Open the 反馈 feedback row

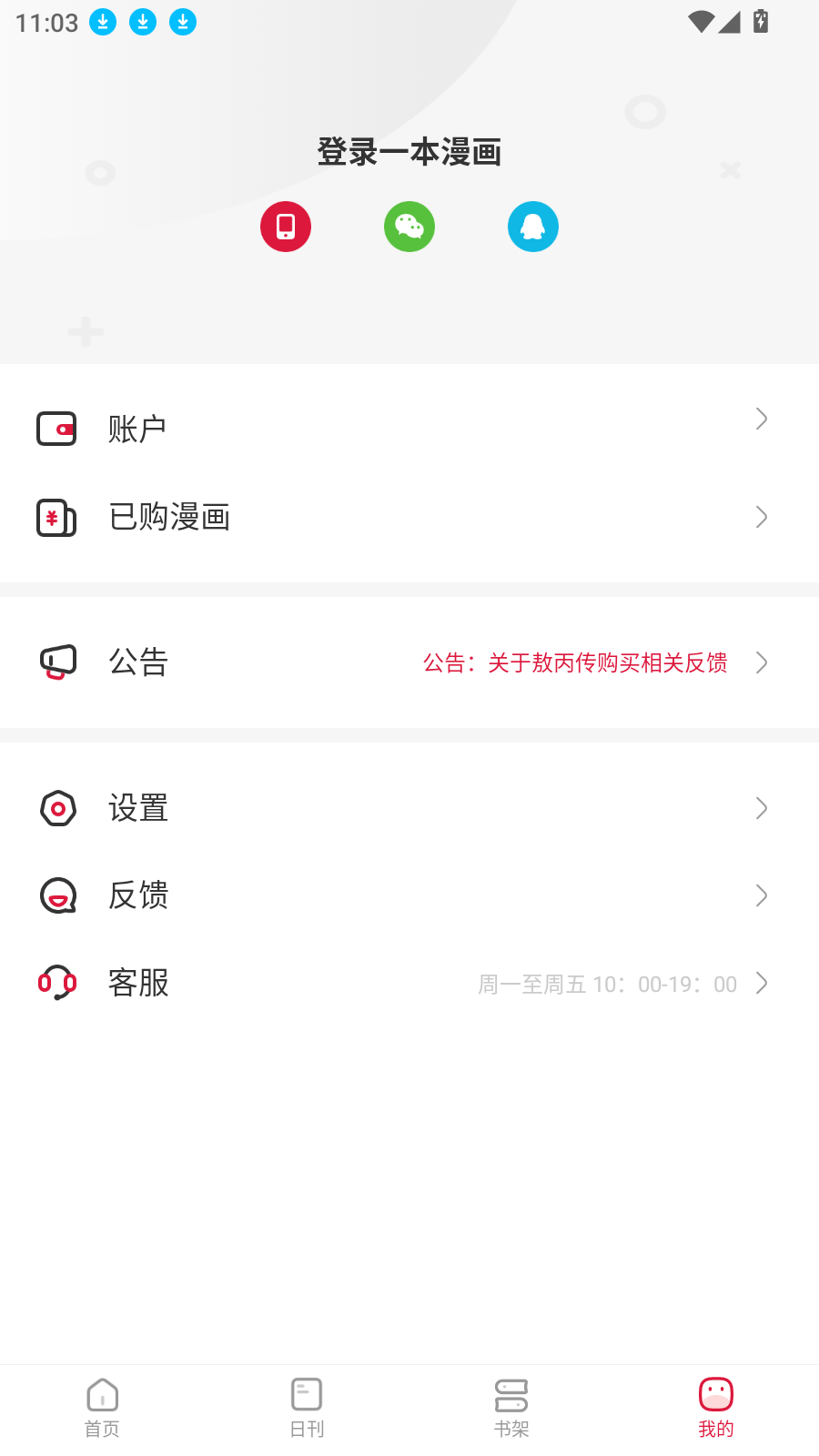coord(409,895)
